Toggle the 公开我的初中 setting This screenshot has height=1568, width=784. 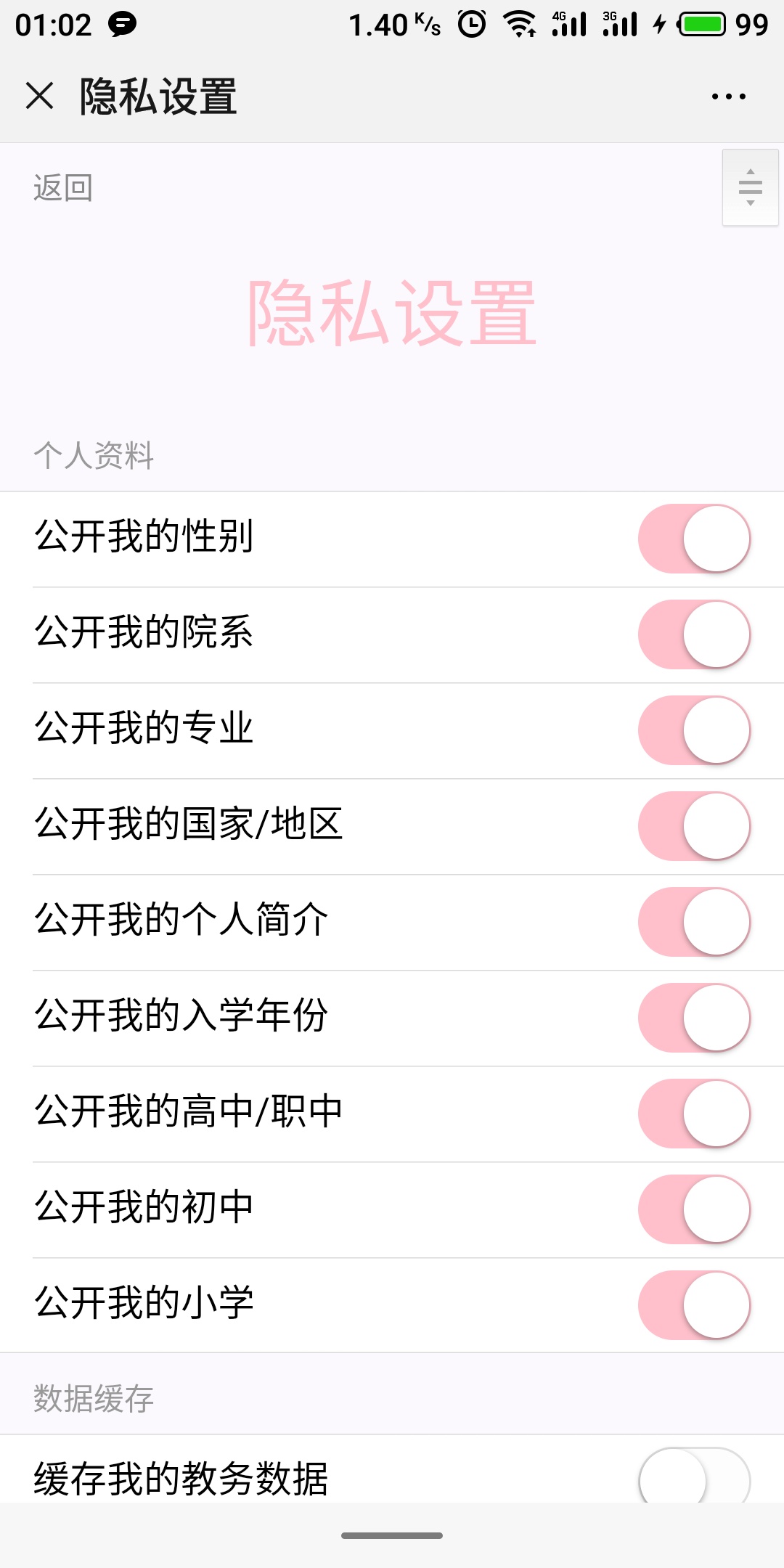point(694,1209)
